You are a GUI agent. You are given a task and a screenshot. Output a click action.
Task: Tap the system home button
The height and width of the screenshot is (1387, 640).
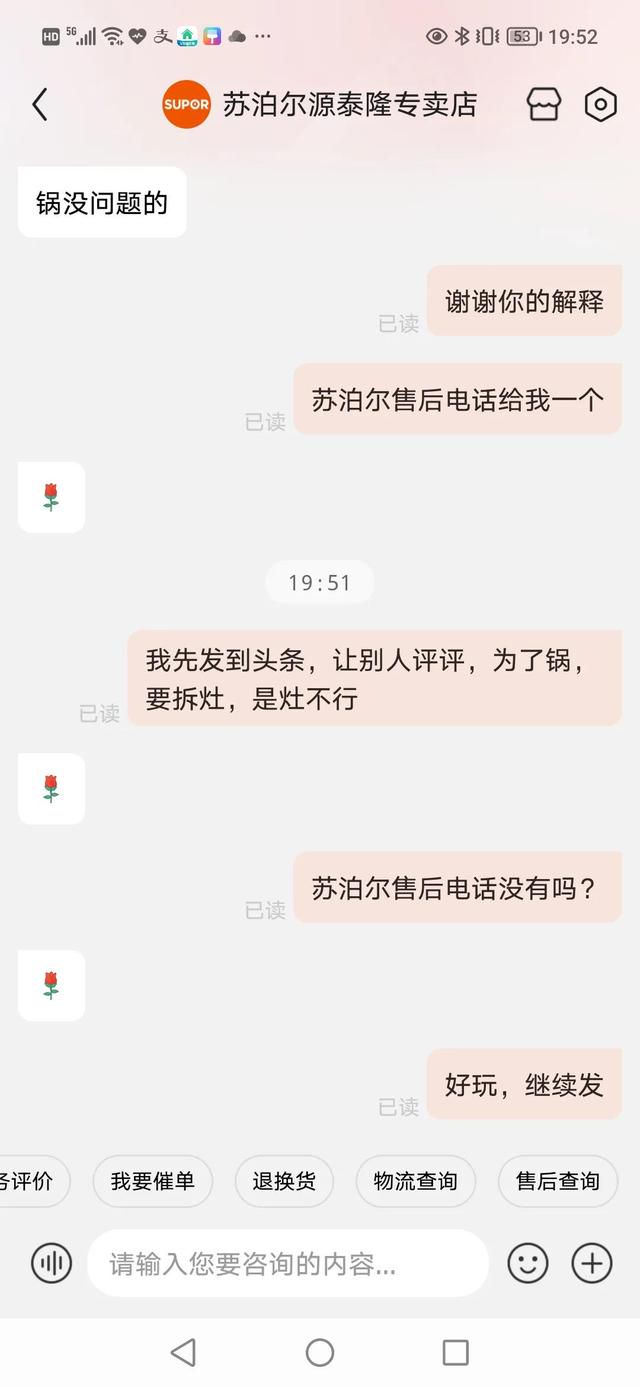tap(320, 1353)
